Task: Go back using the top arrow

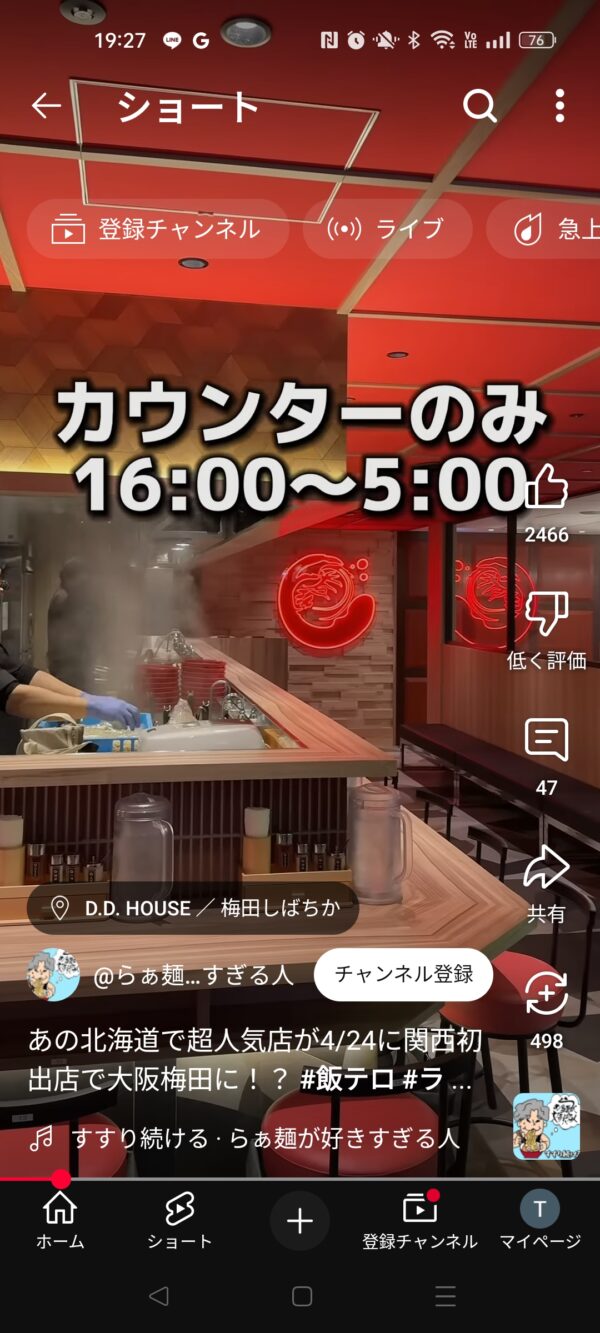Action: pyautogui.click(x=46, y=105)
